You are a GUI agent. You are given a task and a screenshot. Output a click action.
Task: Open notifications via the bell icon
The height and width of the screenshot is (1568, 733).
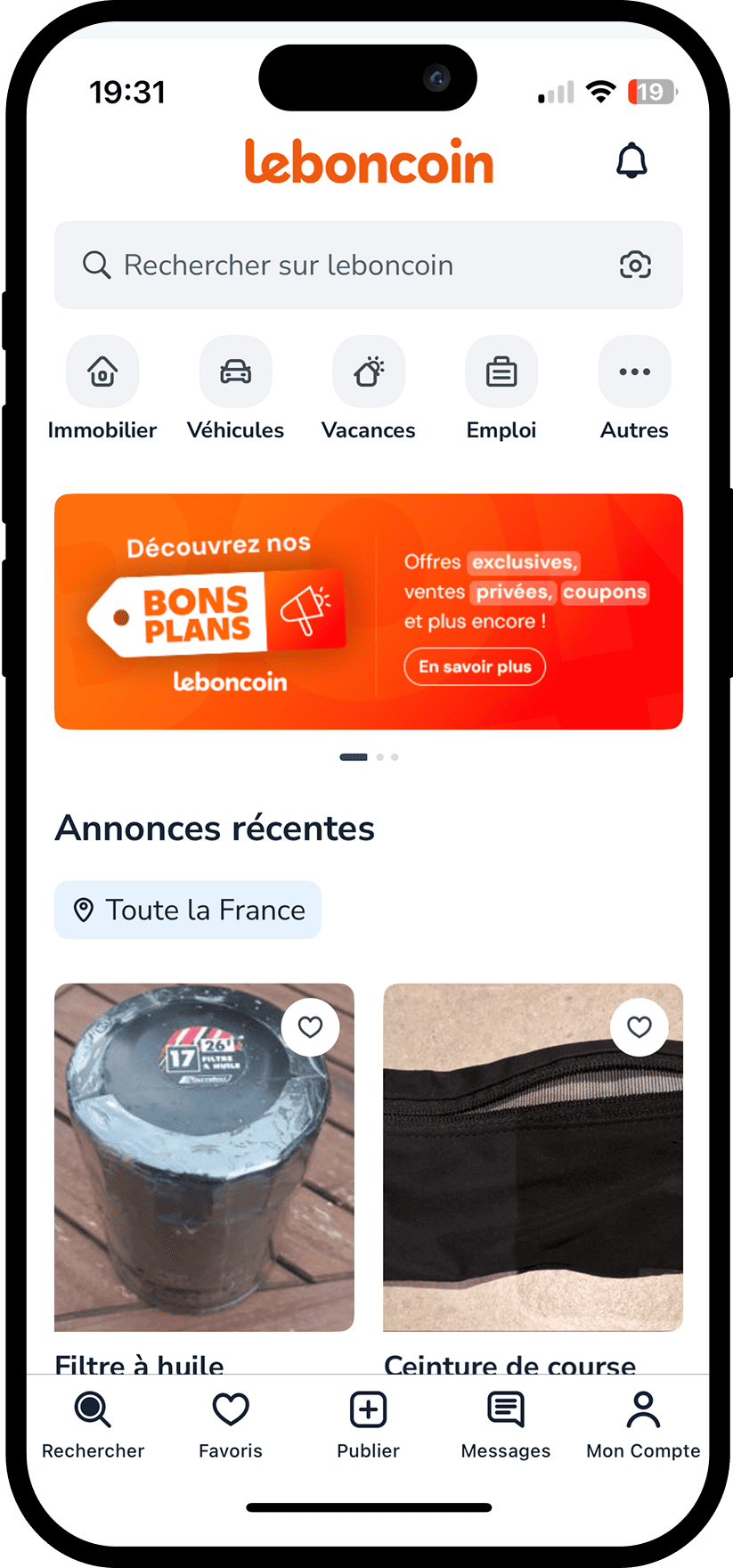[632, 161]
